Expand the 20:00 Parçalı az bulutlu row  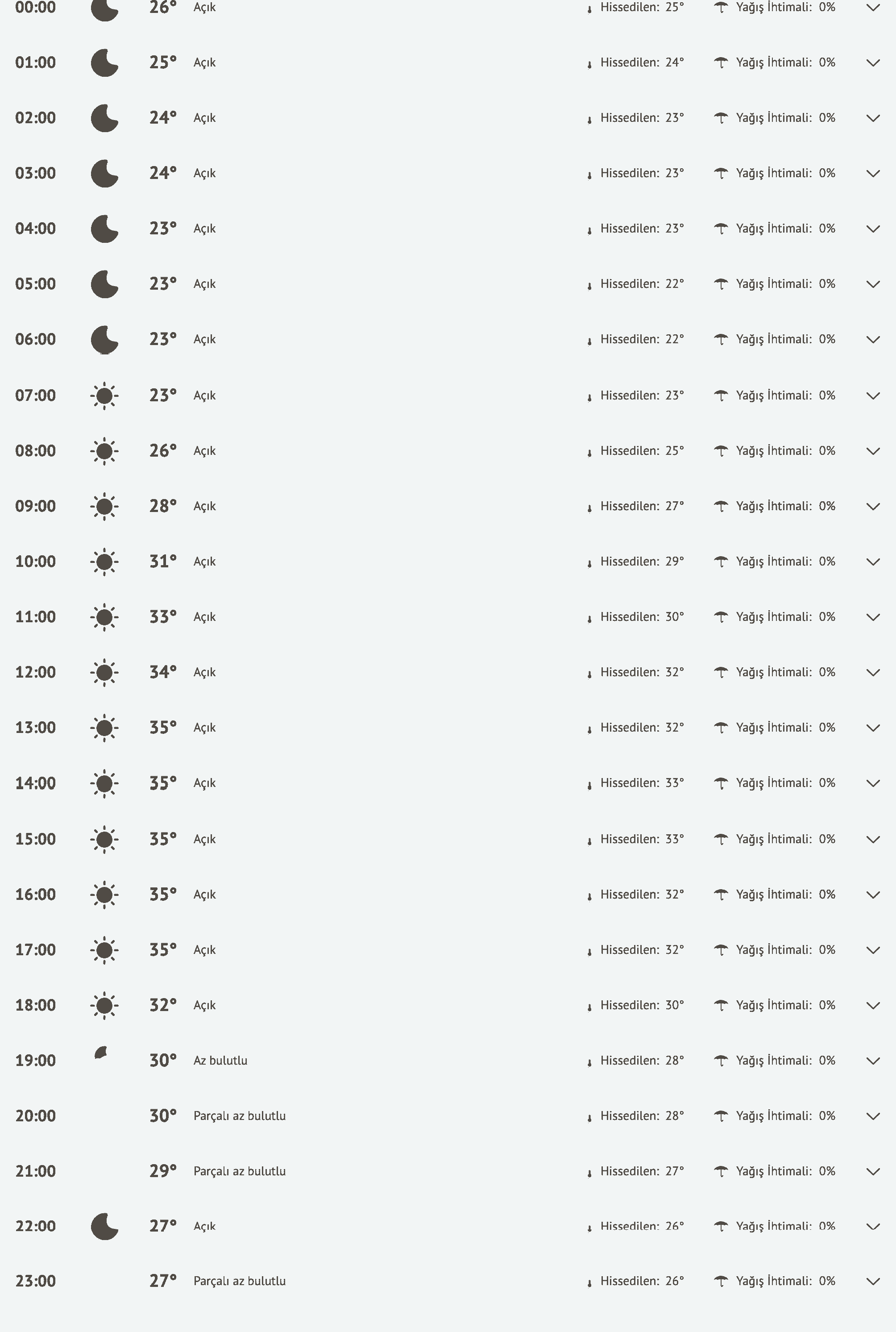click(x=872, y=1116)
